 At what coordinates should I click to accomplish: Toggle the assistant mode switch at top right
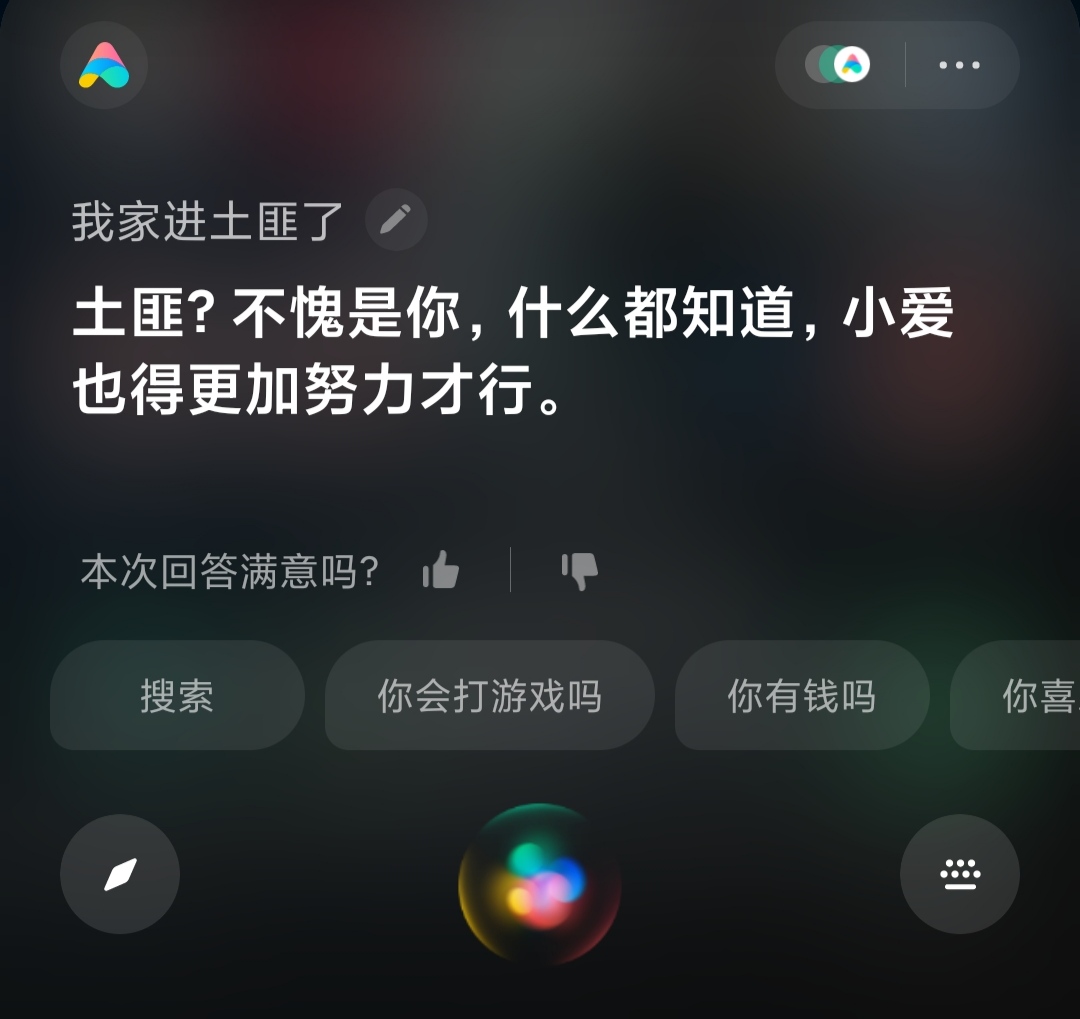click(838, 65)
